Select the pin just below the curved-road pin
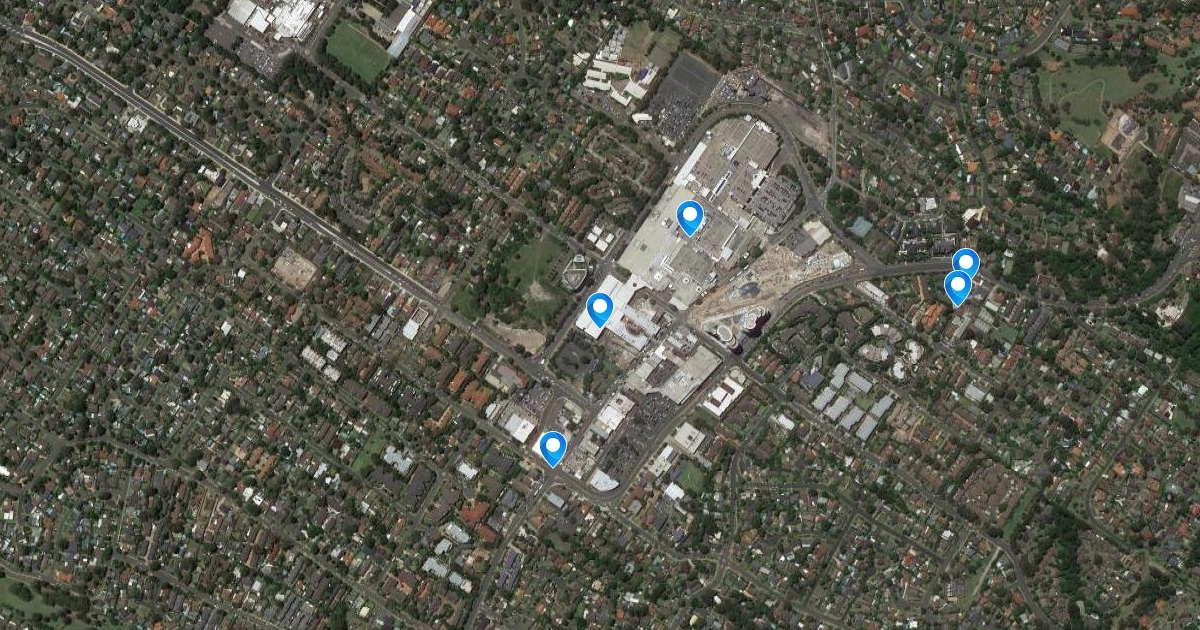This screenshot has height=630, width=1200. click(x=958, y=288)
